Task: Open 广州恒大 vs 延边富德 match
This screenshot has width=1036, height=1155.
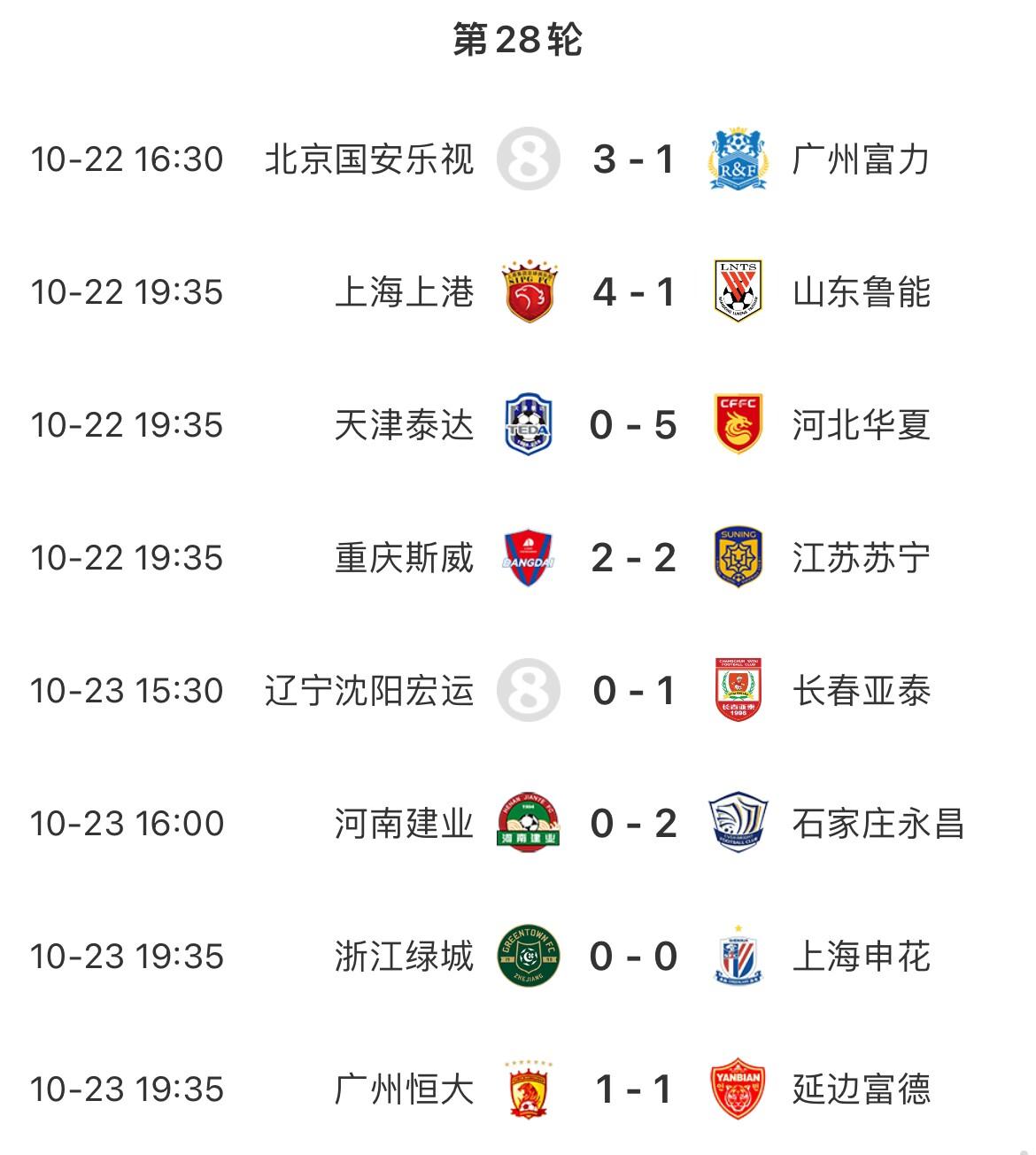Action: pos(633,1089)
